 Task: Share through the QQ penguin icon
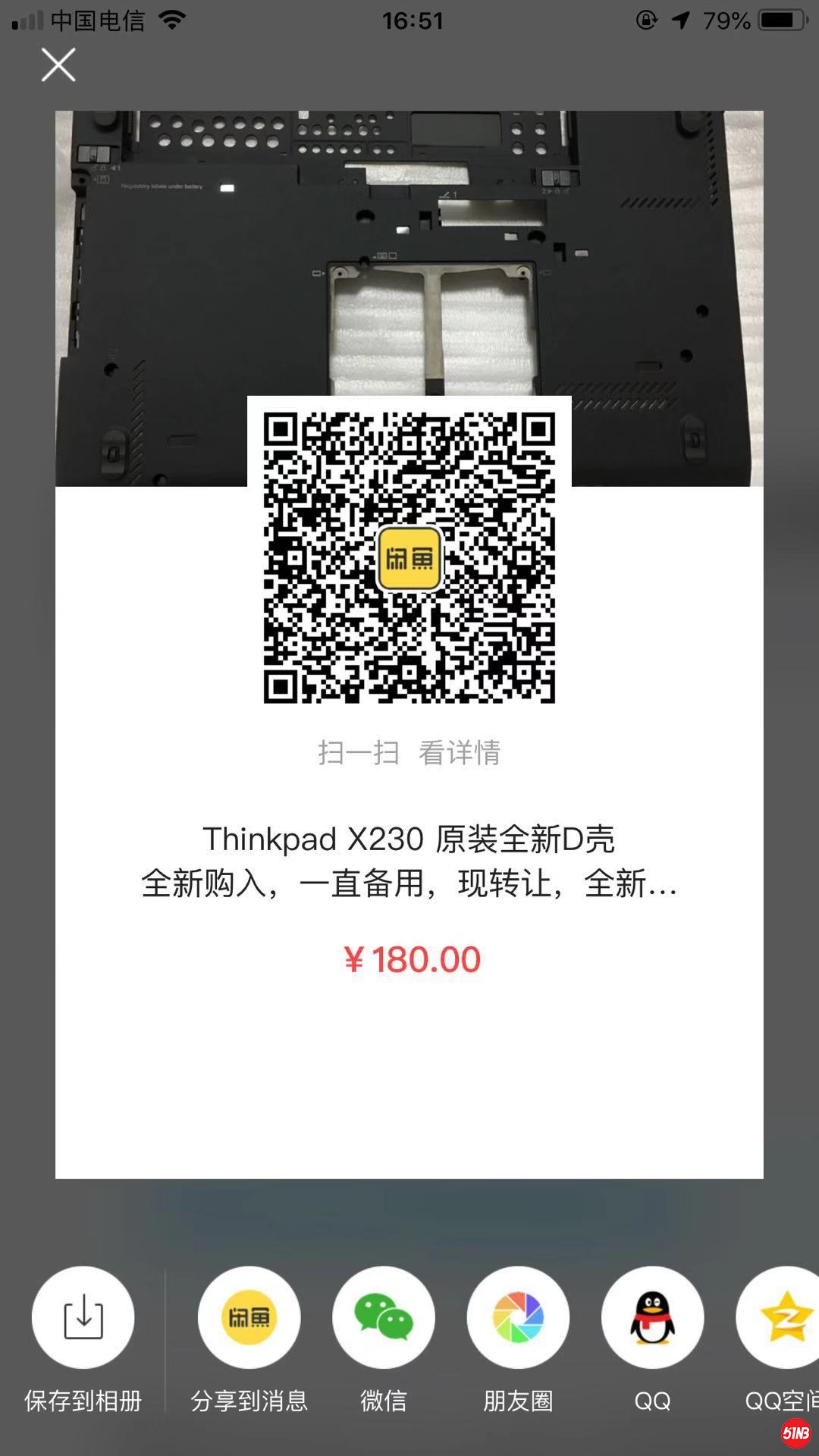[652, 1318]
